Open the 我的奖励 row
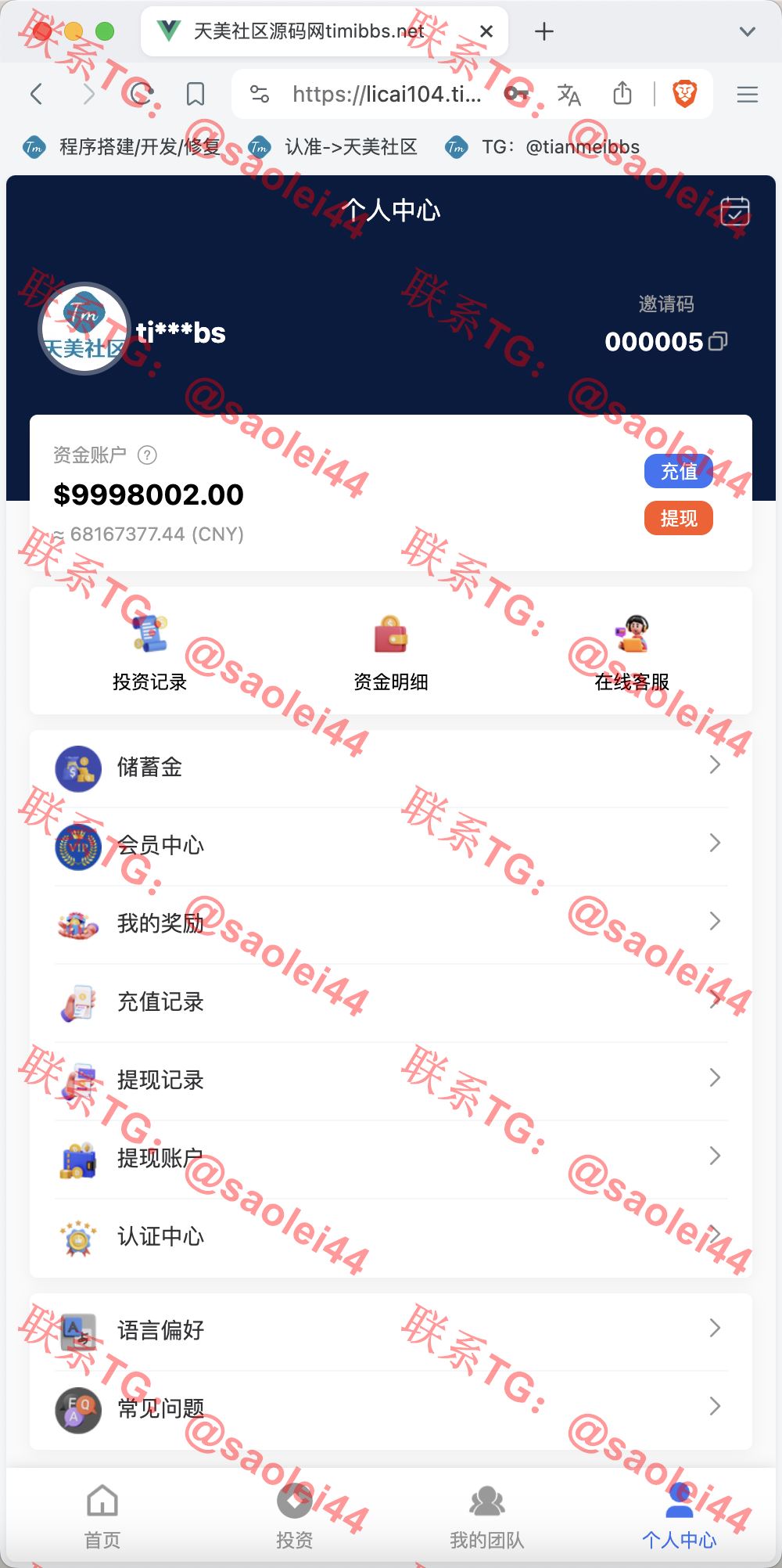 tap(391, 924)
